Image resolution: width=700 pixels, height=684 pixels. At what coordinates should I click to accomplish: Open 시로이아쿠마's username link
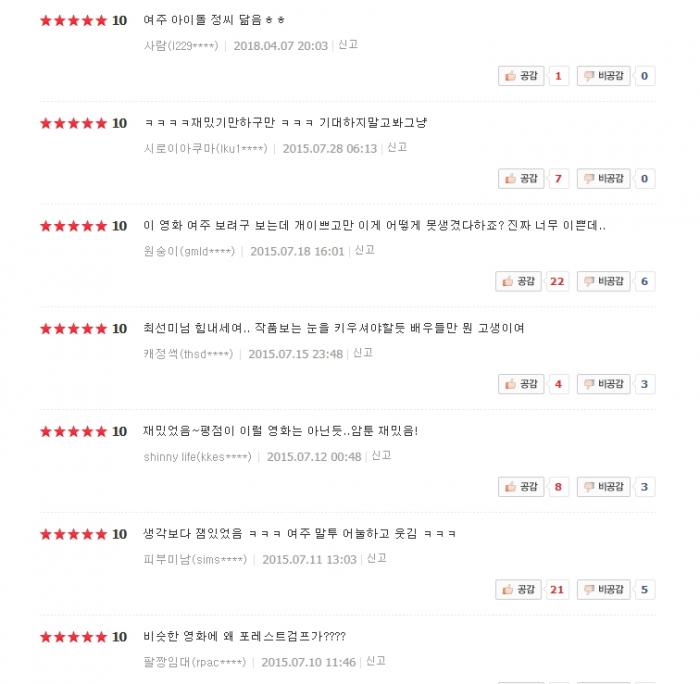pyautogui.click(x=205, y=148)
